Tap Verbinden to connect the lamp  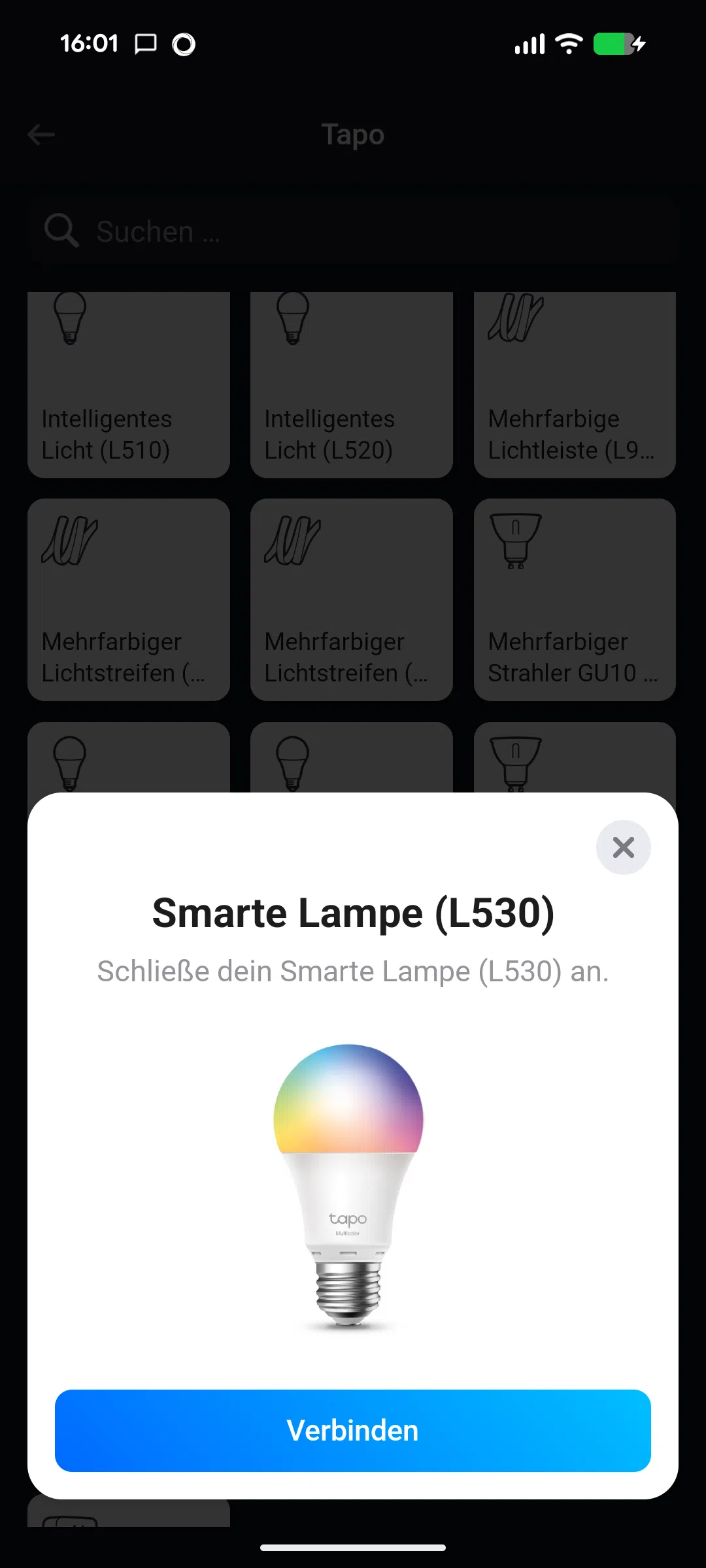(x=353, y=1430)
